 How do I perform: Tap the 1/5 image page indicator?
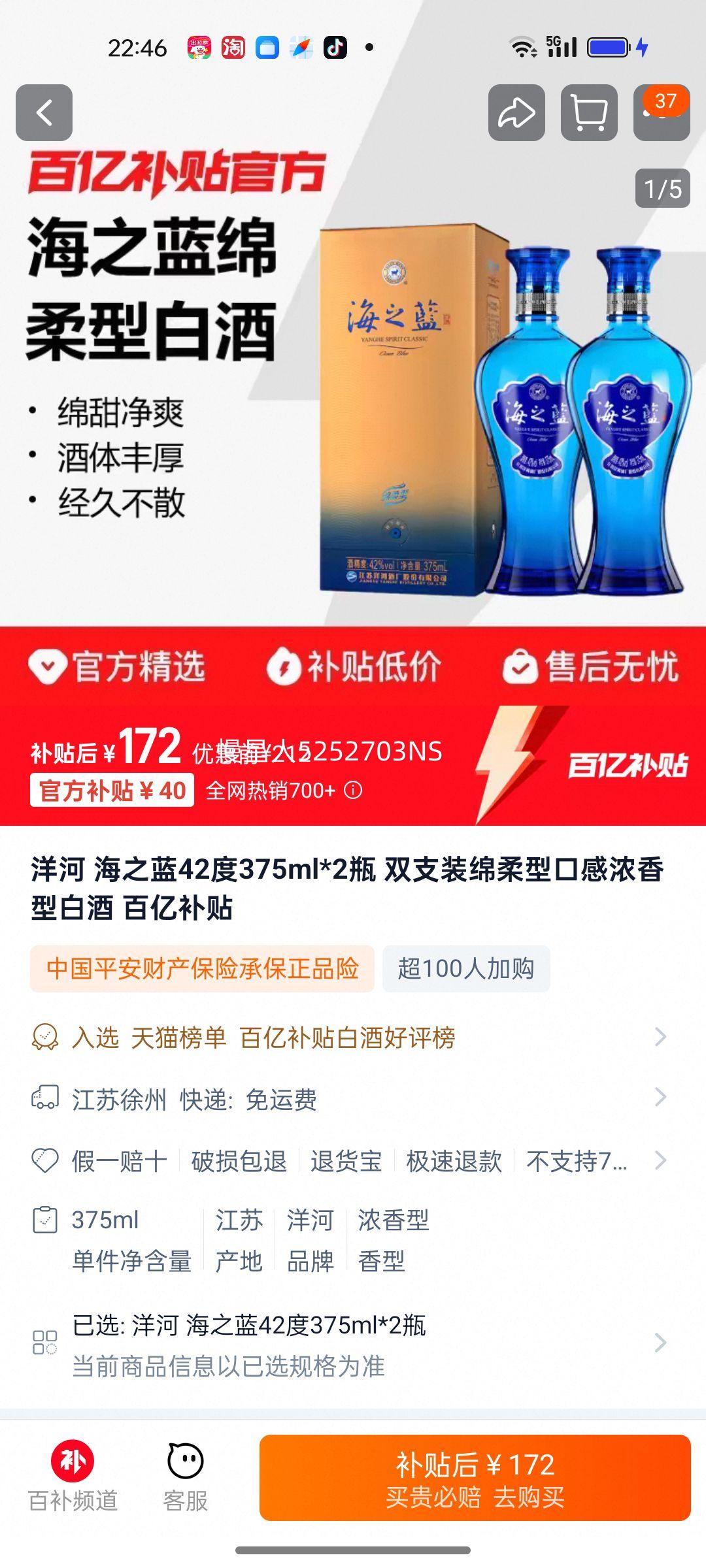pyautogui.click(x=662, y=187)
